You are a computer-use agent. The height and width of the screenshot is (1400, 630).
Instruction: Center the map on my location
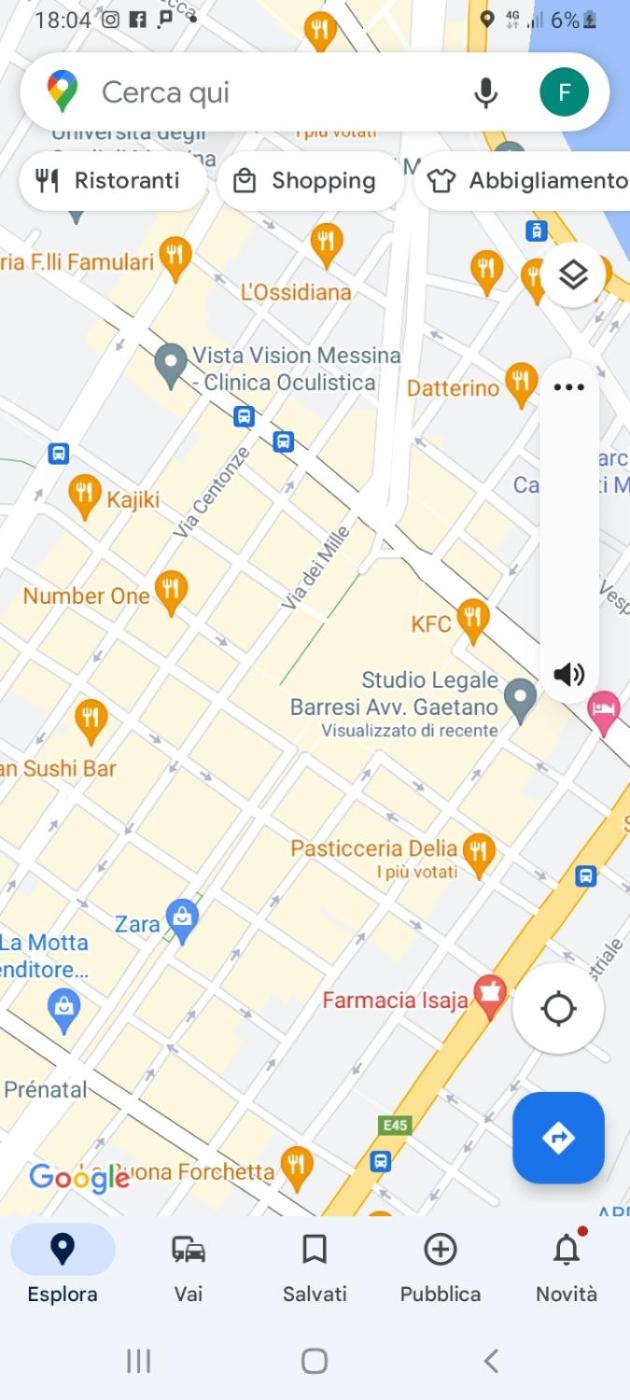click(x=558, y=1009)
